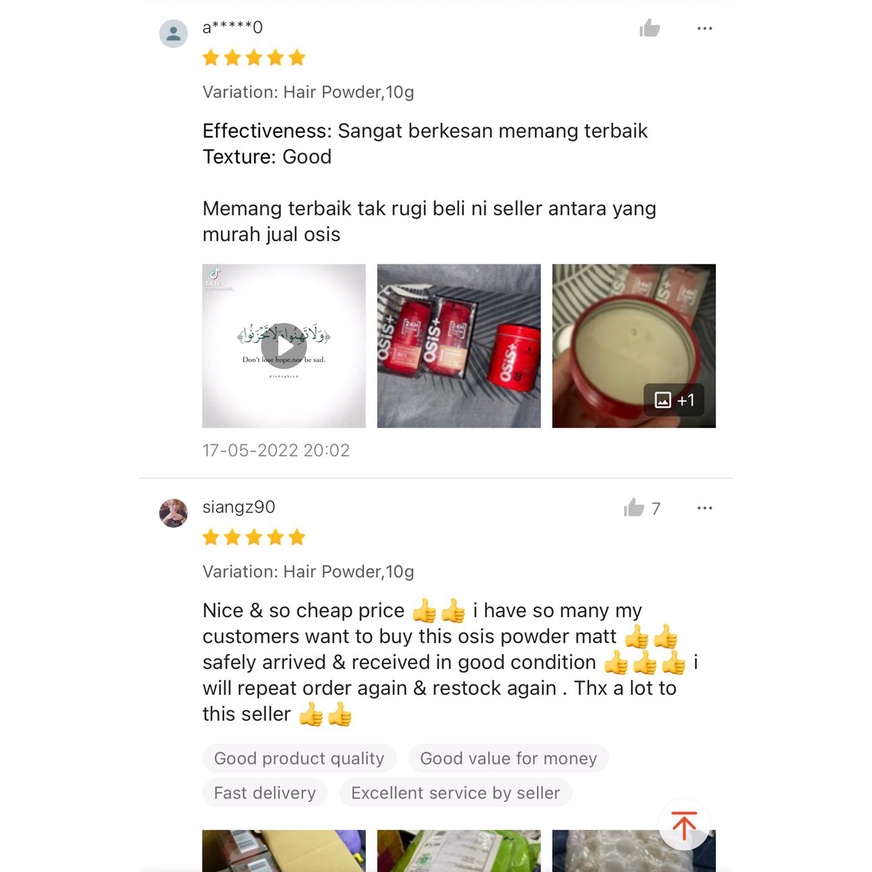Open the green package photo in siangz90's review

click(x=459, y=851)
